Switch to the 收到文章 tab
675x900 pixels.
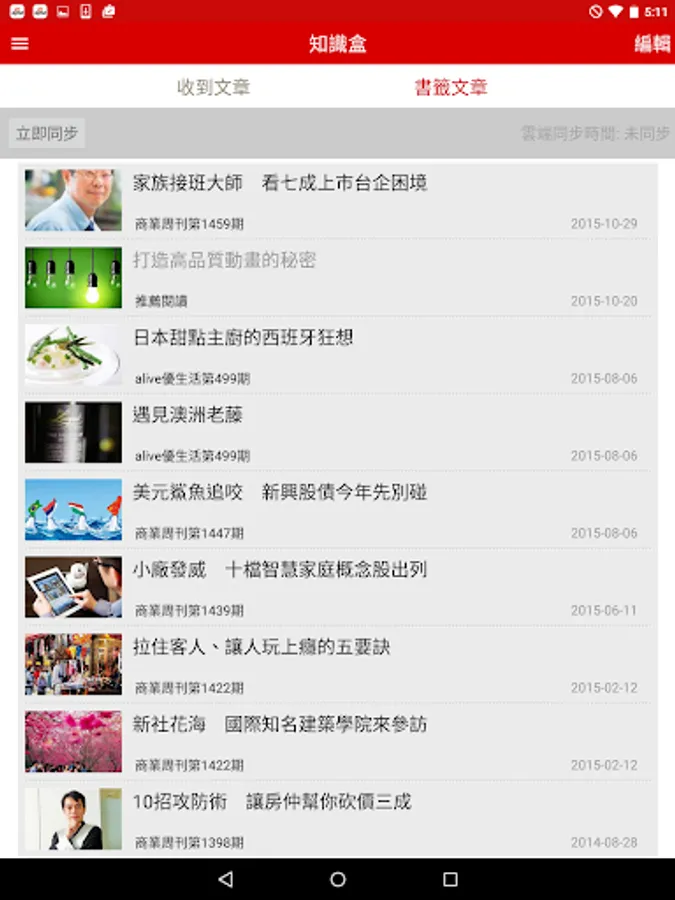(x=213, y=87)
